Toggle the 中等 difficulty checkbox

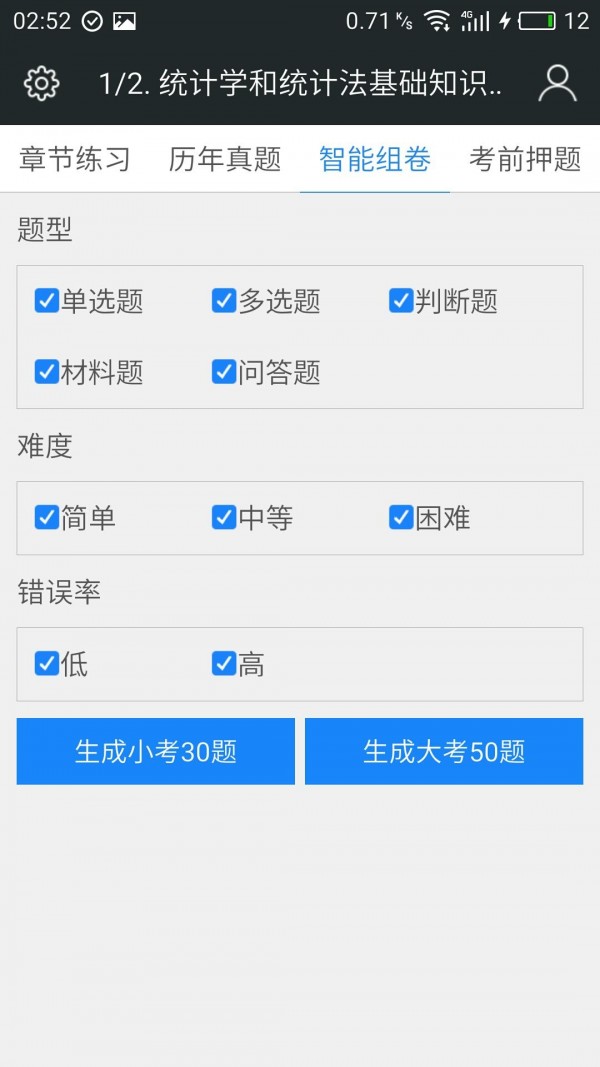click(224, 517)
